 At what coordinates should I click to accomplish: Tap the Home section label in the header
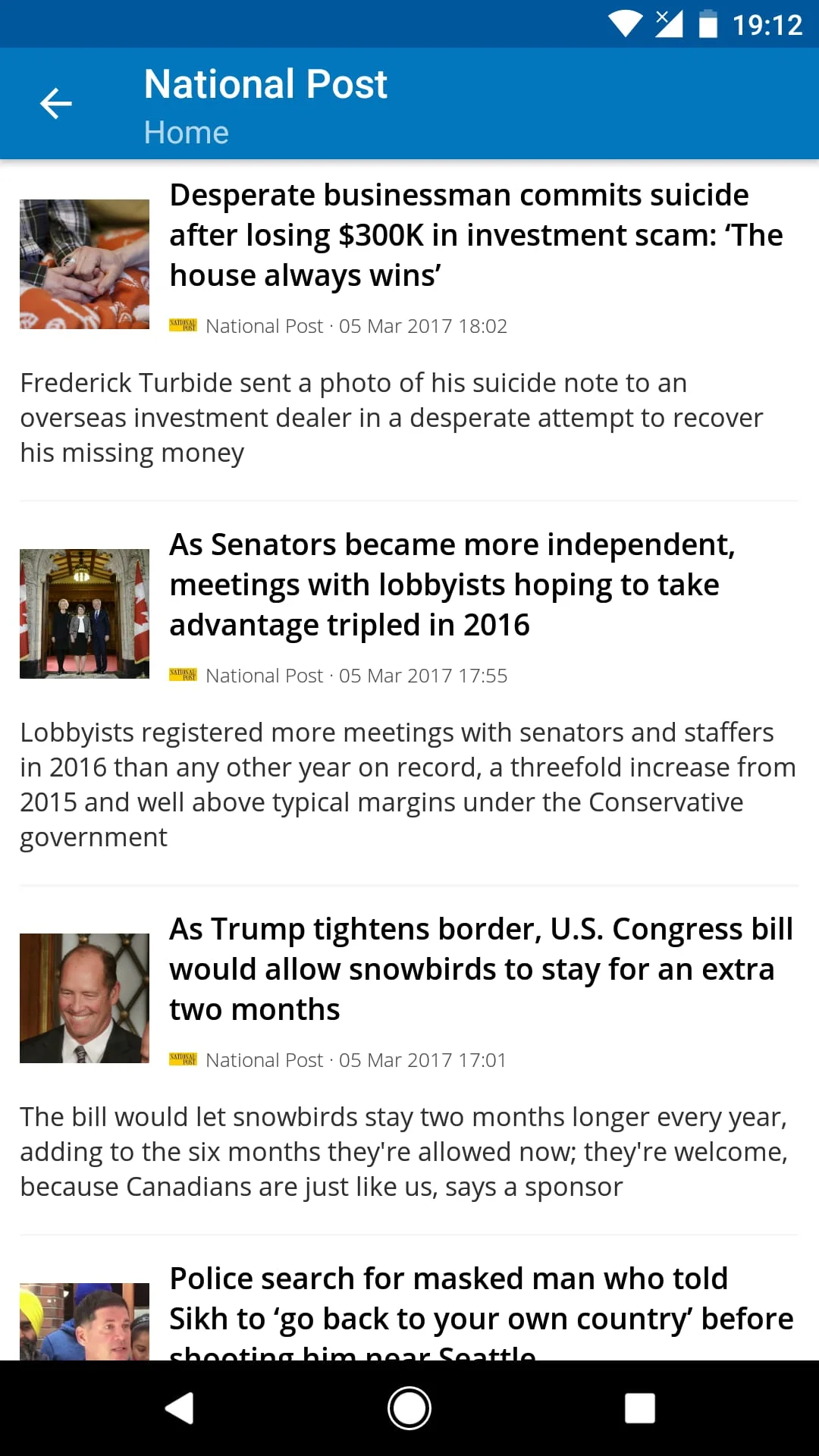coord(186,132)
